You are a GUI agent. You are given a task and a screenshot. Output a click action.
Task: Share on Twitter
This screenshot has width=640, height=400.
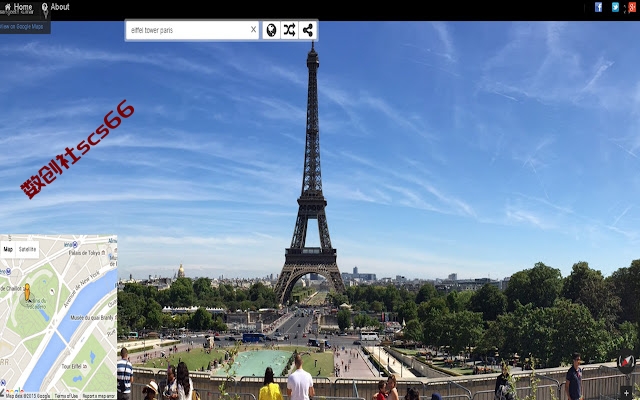click(615, 7)
